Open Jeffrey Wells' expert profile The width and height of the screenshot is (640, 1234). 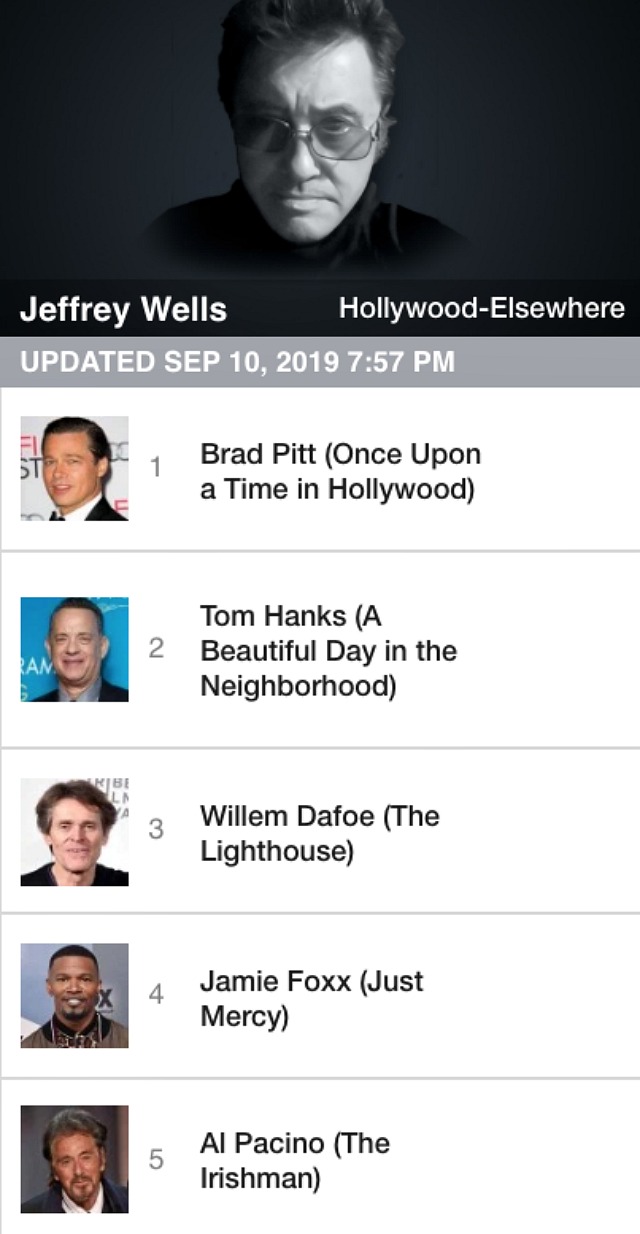(x=123, y=309)
